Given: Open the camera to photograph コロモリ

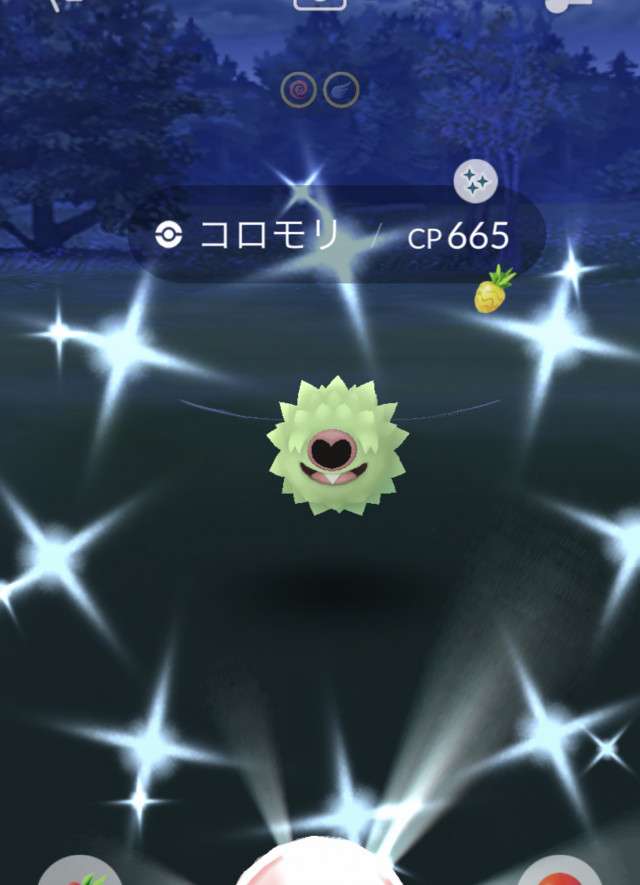Looking at the screenshot, I should click(320, 4).
